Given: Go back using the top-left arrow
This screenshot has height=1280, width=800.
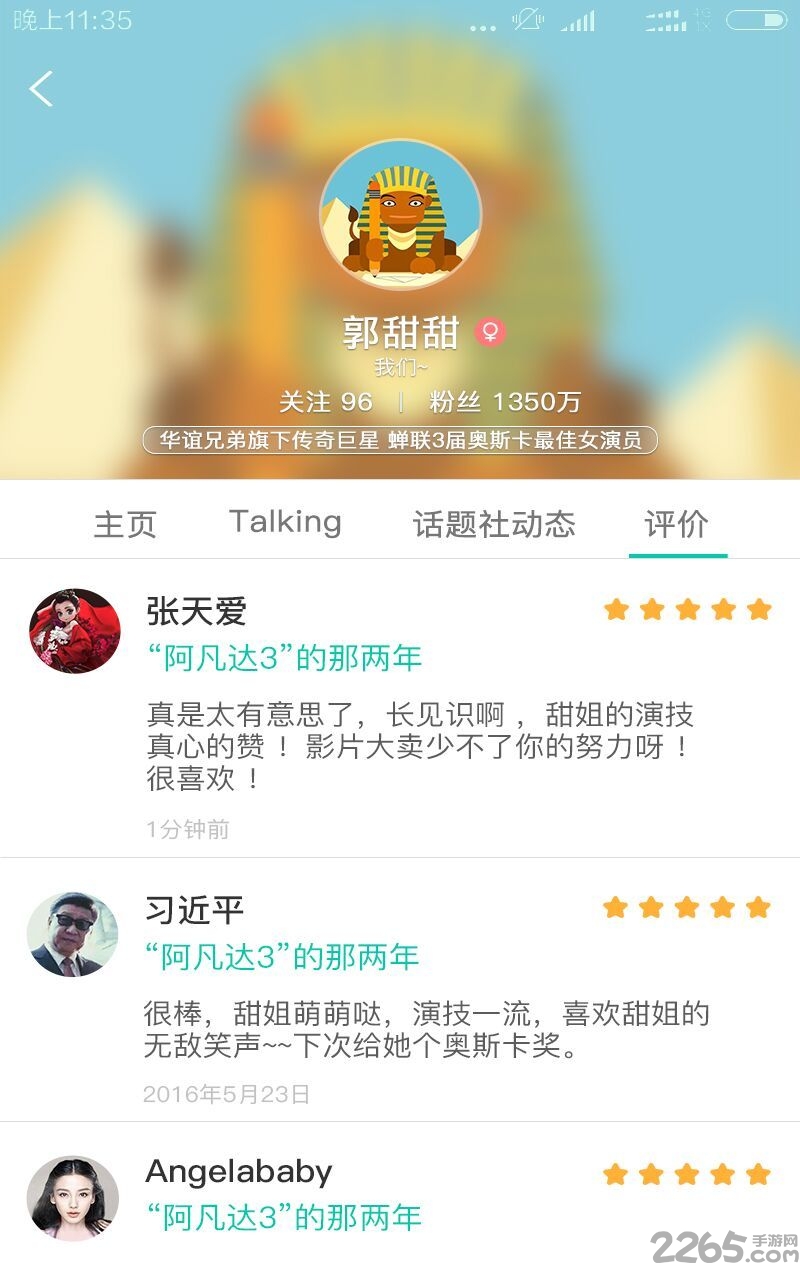Looking at the screenshot, I should coord(41,89).
